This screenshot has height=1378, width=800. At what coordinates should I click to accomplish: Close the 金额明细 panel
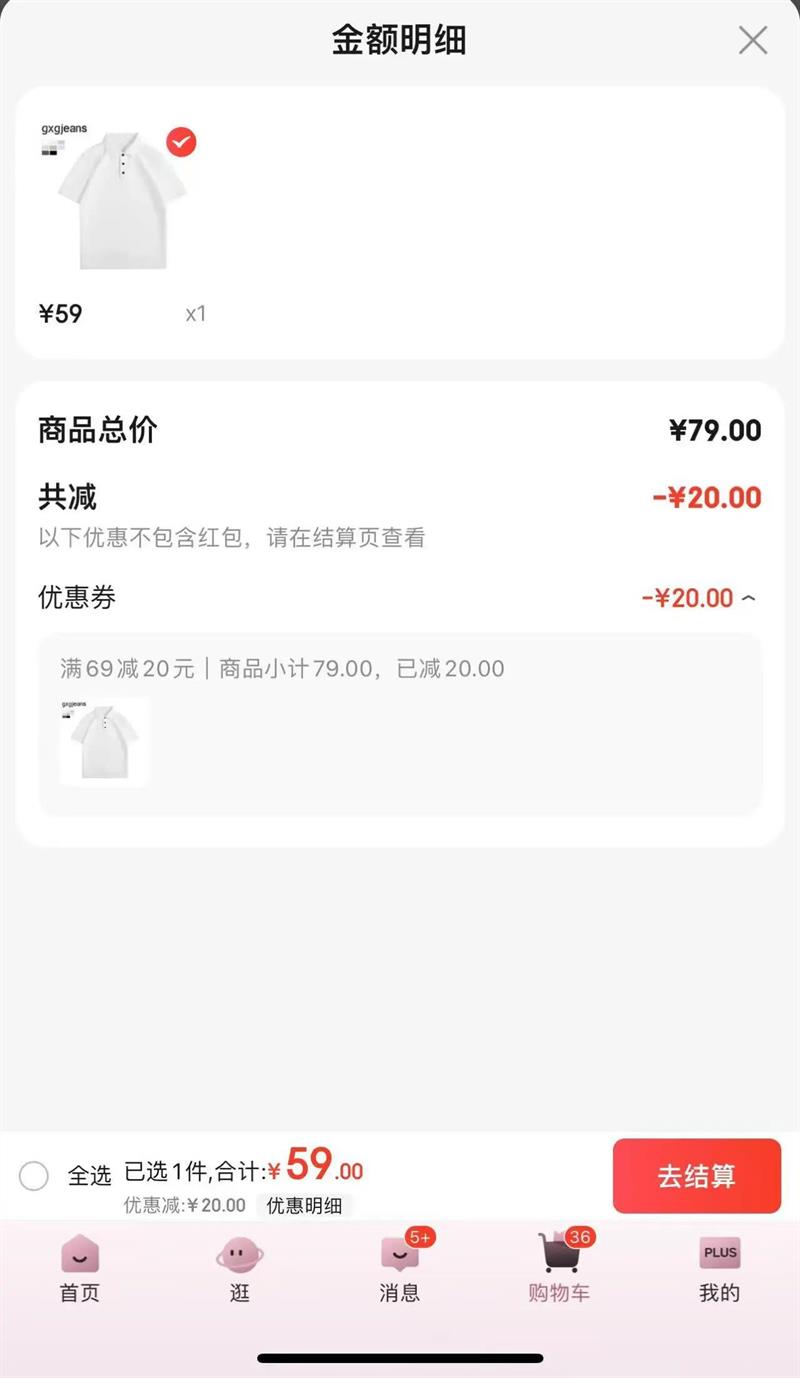tap(752, 41)
